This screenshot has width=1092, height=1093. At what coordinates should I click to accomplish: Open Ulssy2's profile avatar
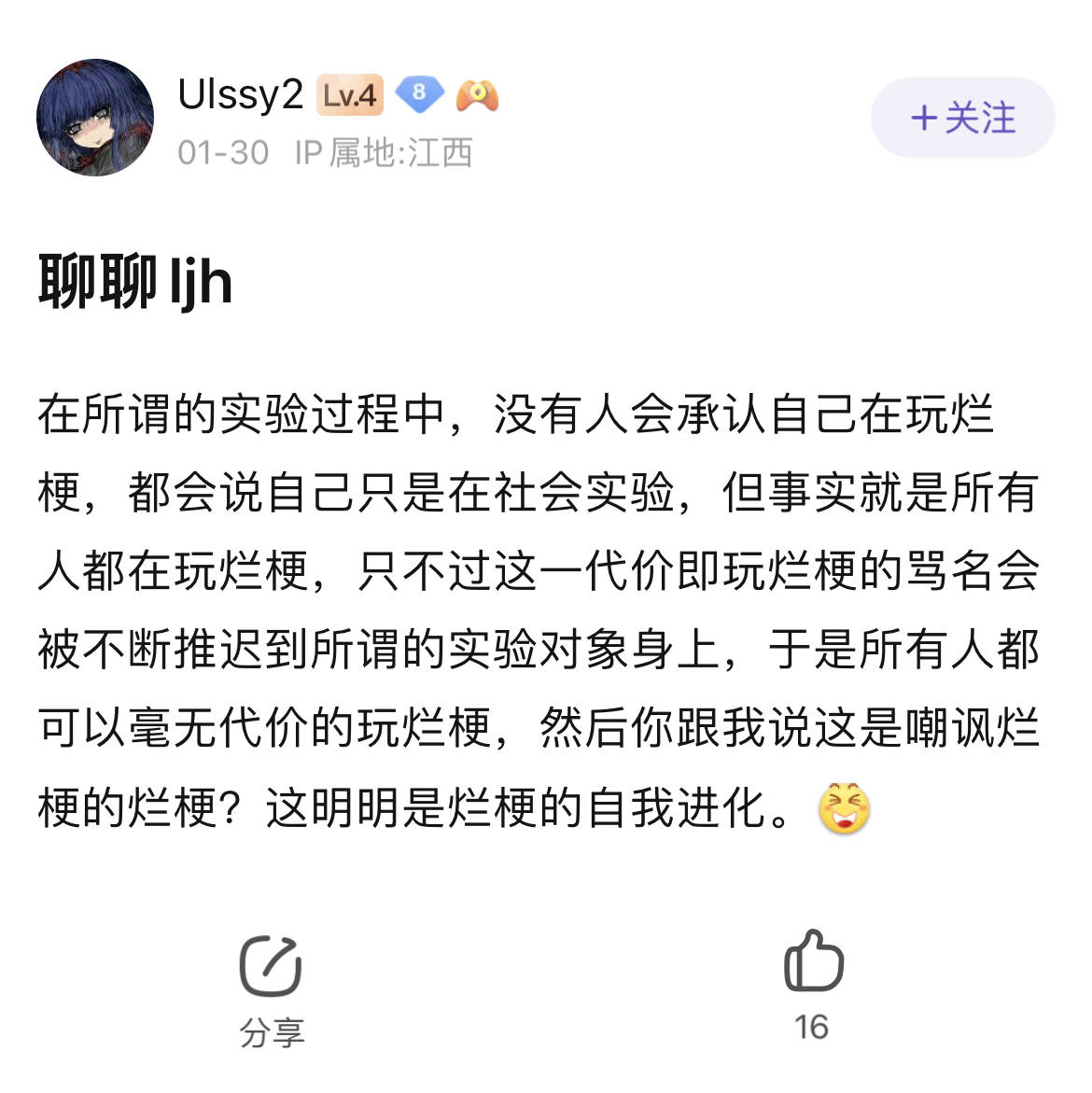click(95, 118)
